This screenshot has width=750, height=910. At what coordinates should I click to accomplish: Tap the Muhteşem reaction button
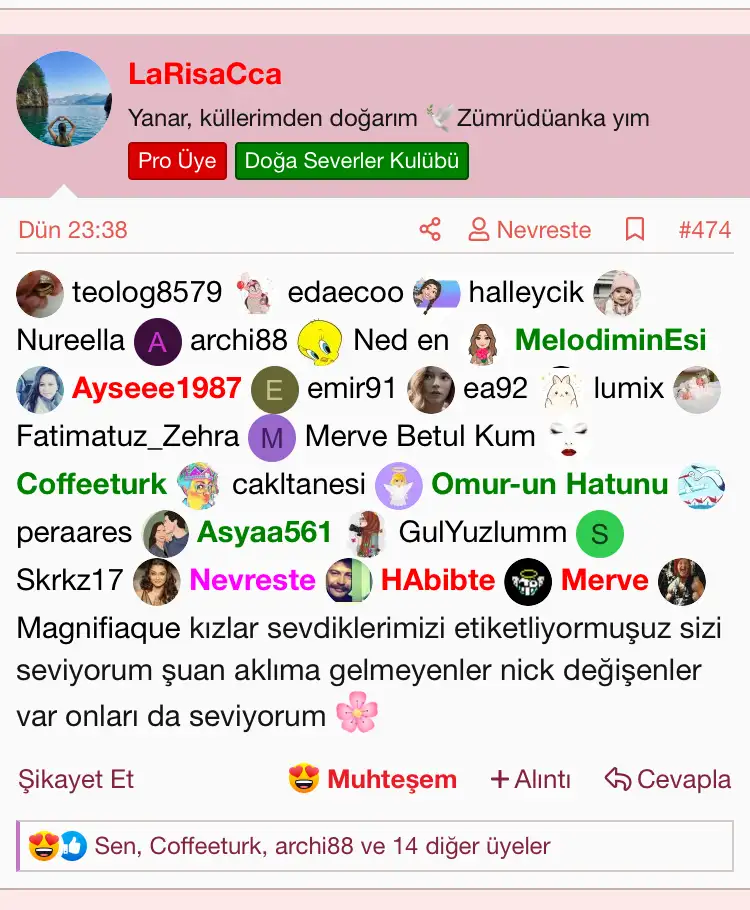tap(372, 779)
